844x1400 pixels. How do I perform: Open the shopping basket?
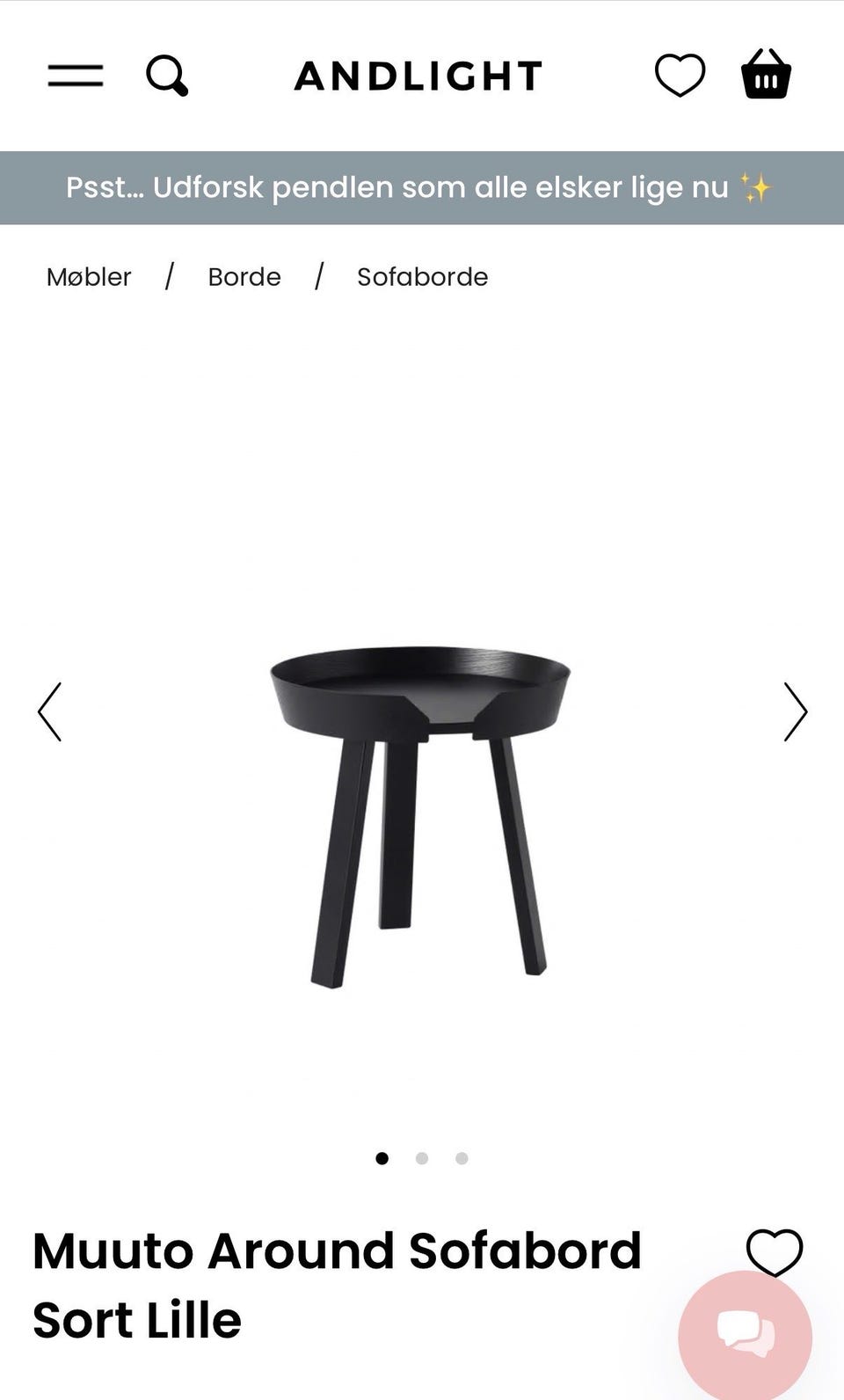[x=766, y=75]
